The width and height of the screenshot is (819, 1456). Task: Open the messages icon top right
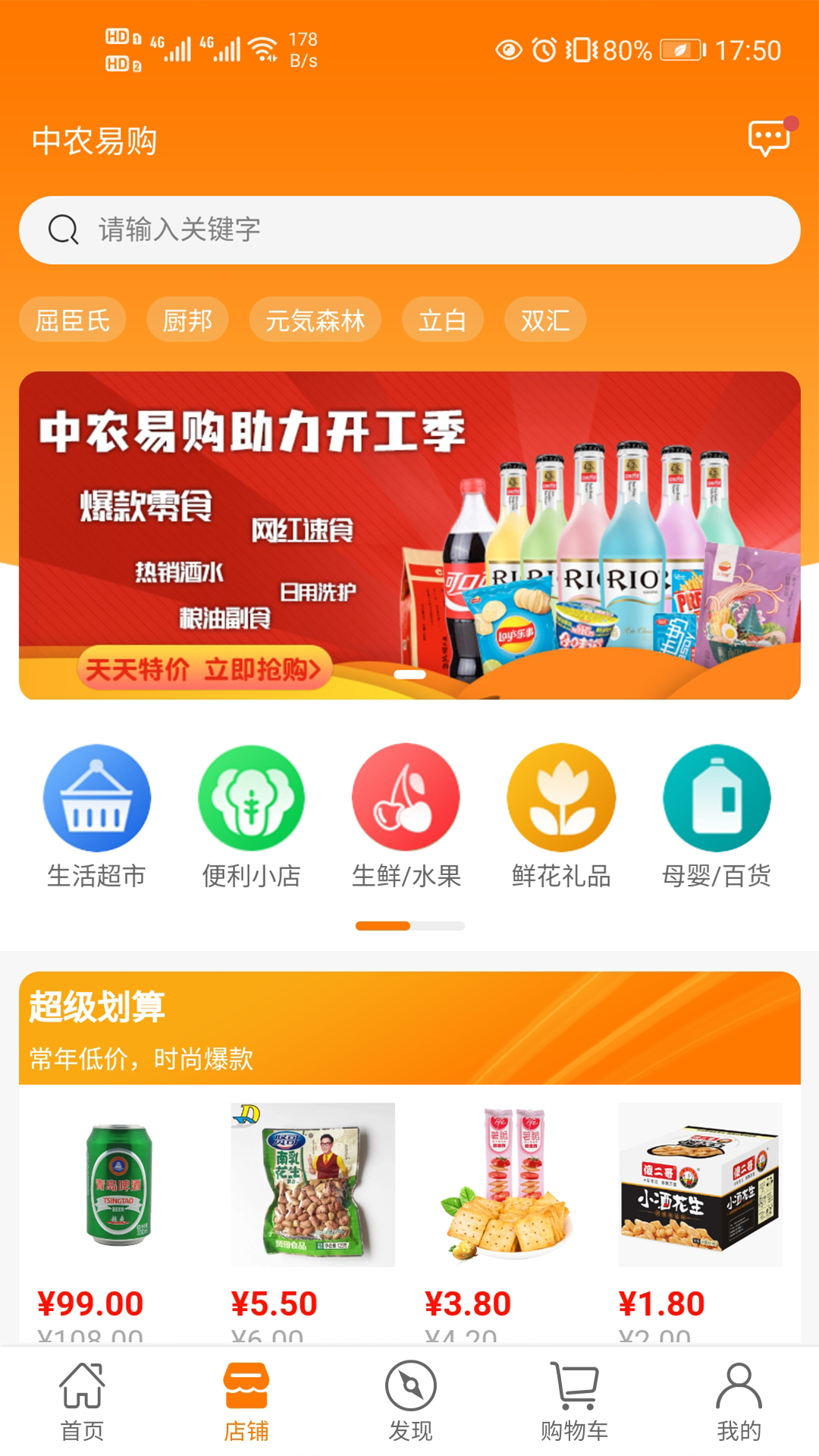click(x=767, y=138)
